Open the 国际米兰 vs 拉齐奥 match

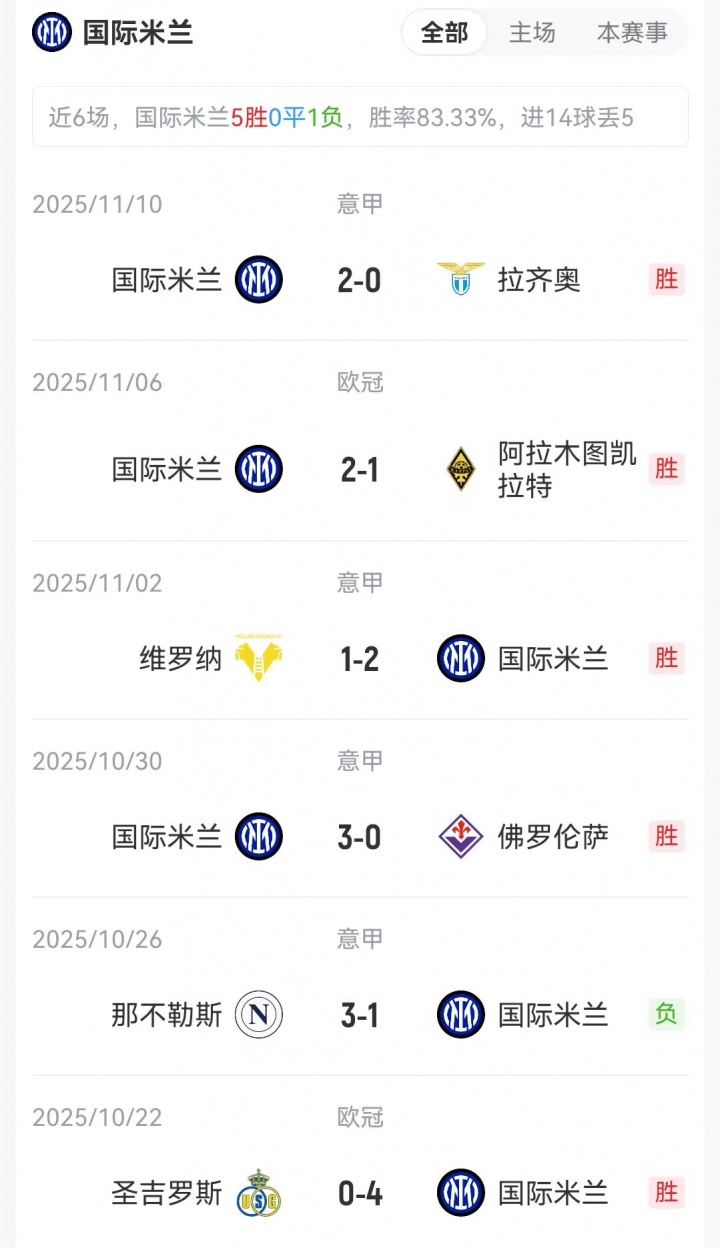click(360, 280)
